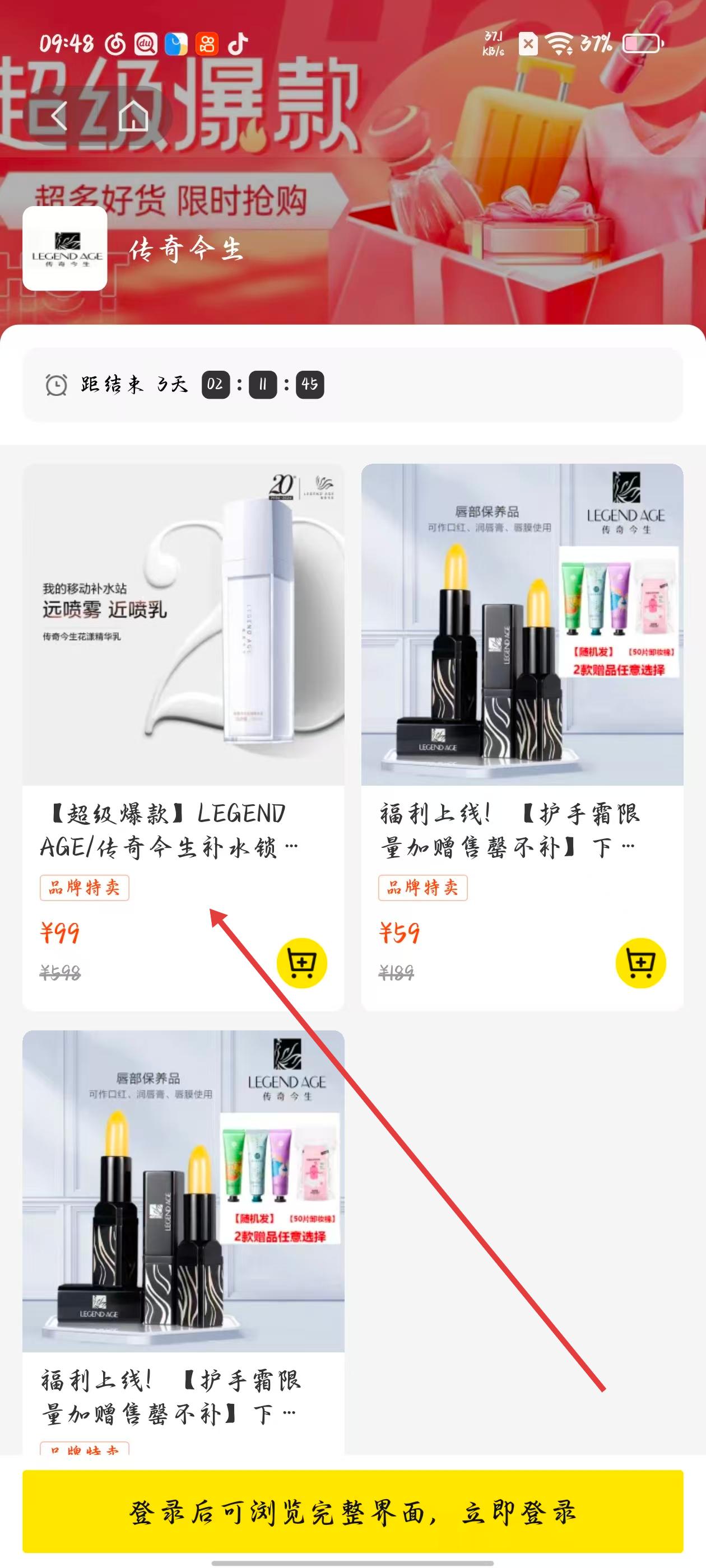Add the ¥59 product to cart

click(x=640, y=963)
